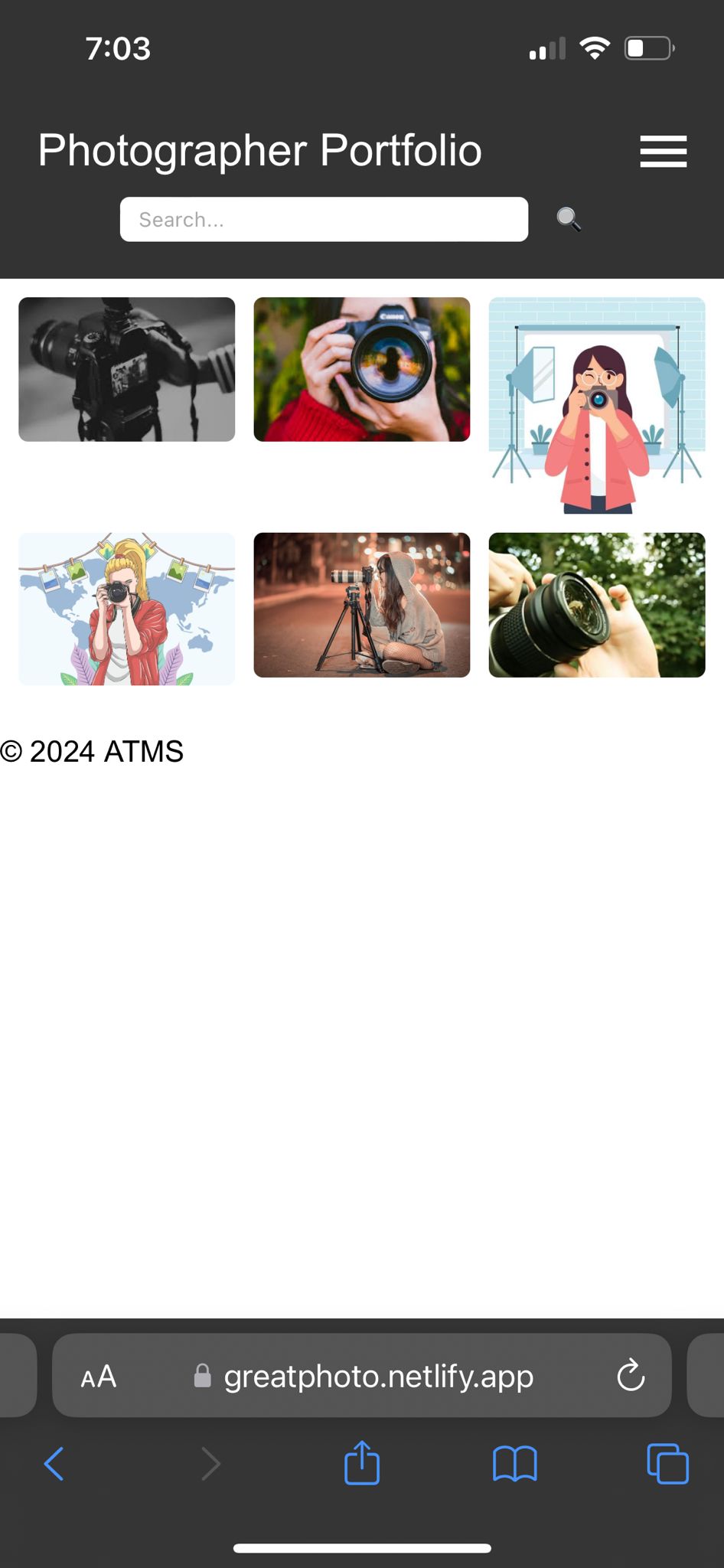
Task: Open the hands holding lens photo
Action: coord(597,605)
